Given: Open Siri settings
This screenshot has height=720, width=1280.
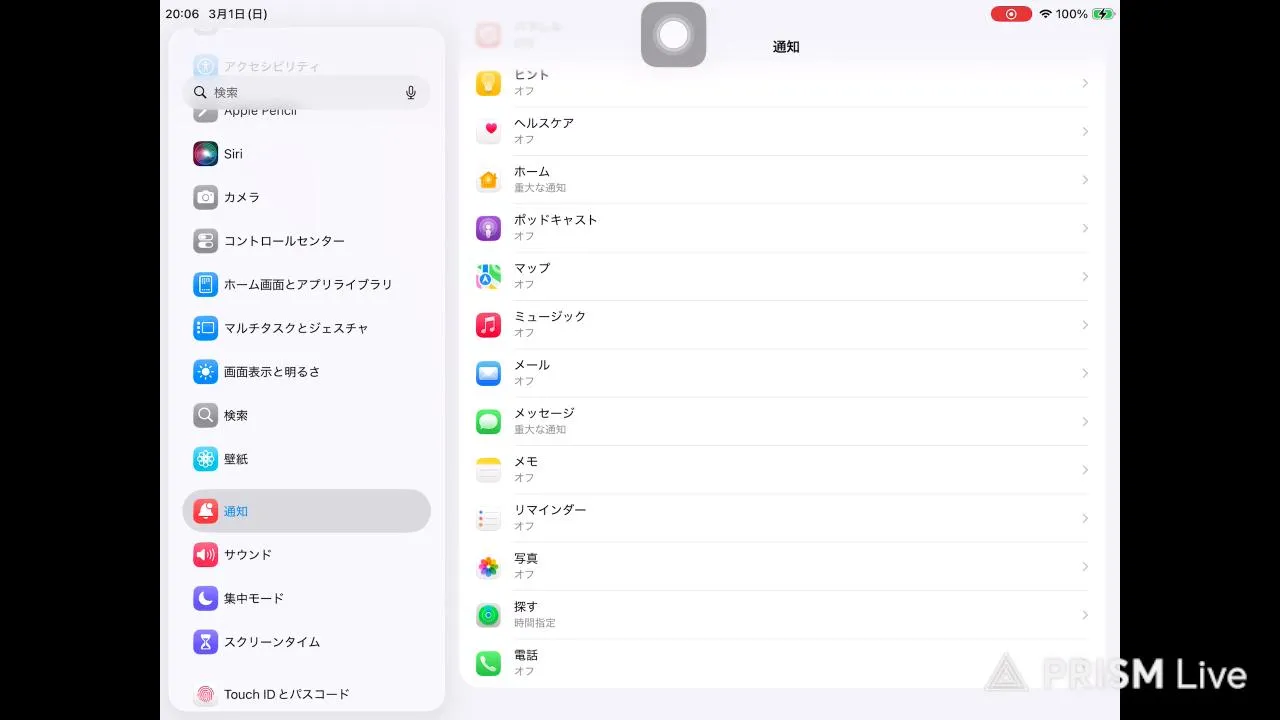Looking at the screenshot, I should 306,154.
